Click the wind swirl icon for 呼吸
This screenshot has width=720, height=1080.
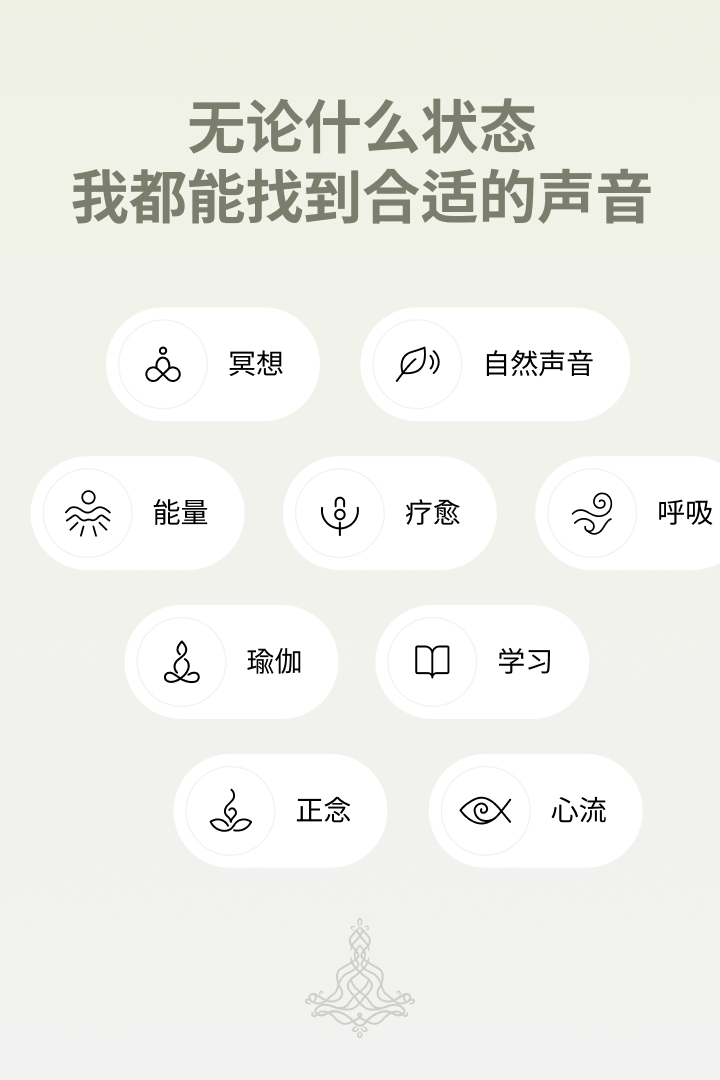[593, 512]
